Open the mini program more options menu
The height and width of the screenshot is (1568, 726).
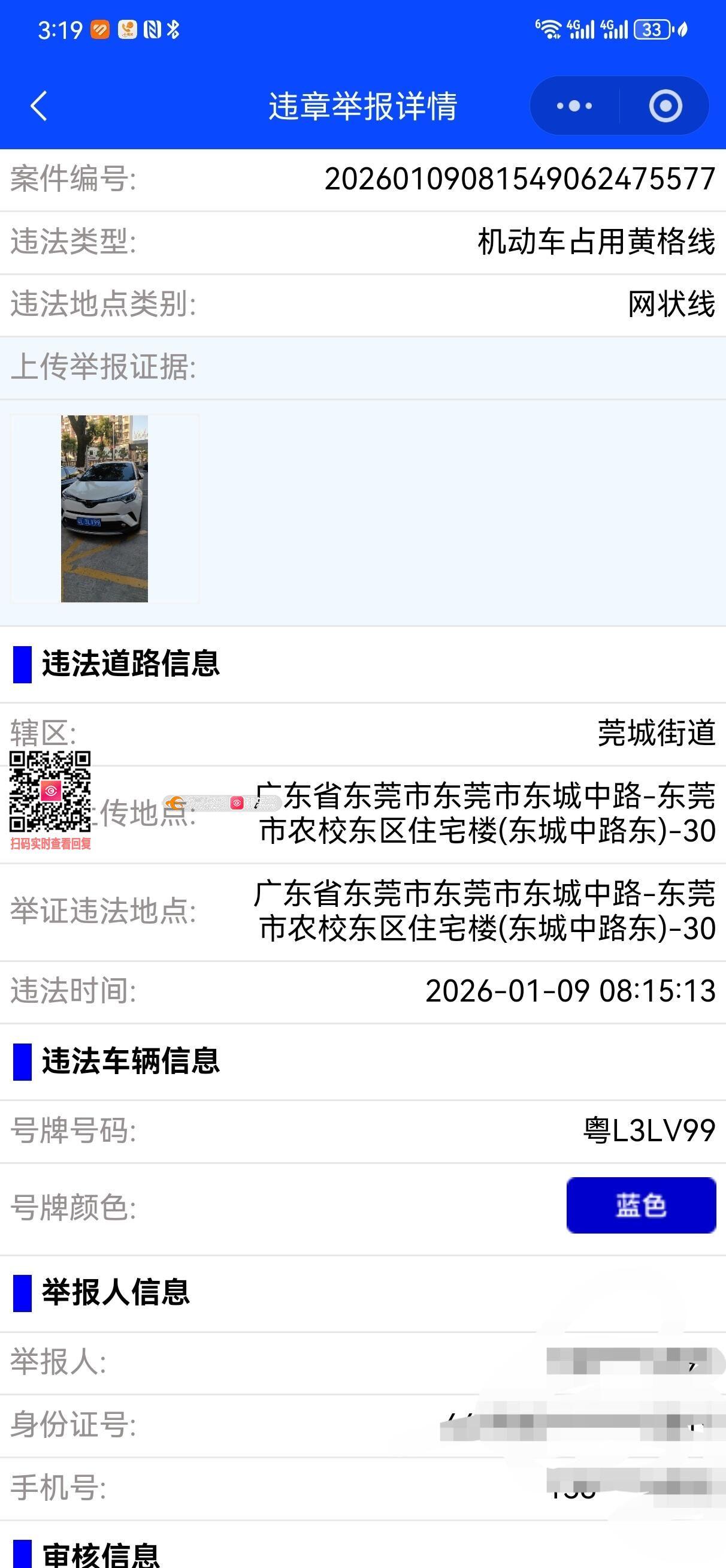[x=574, y=106]
